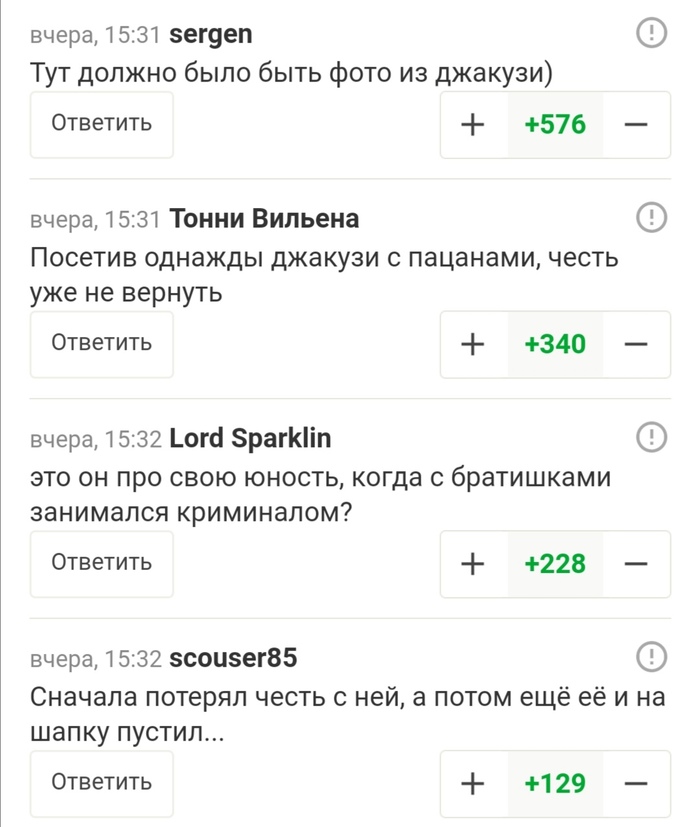Reply to sergen's comment
700x827 pixels.
pos(102,125)
